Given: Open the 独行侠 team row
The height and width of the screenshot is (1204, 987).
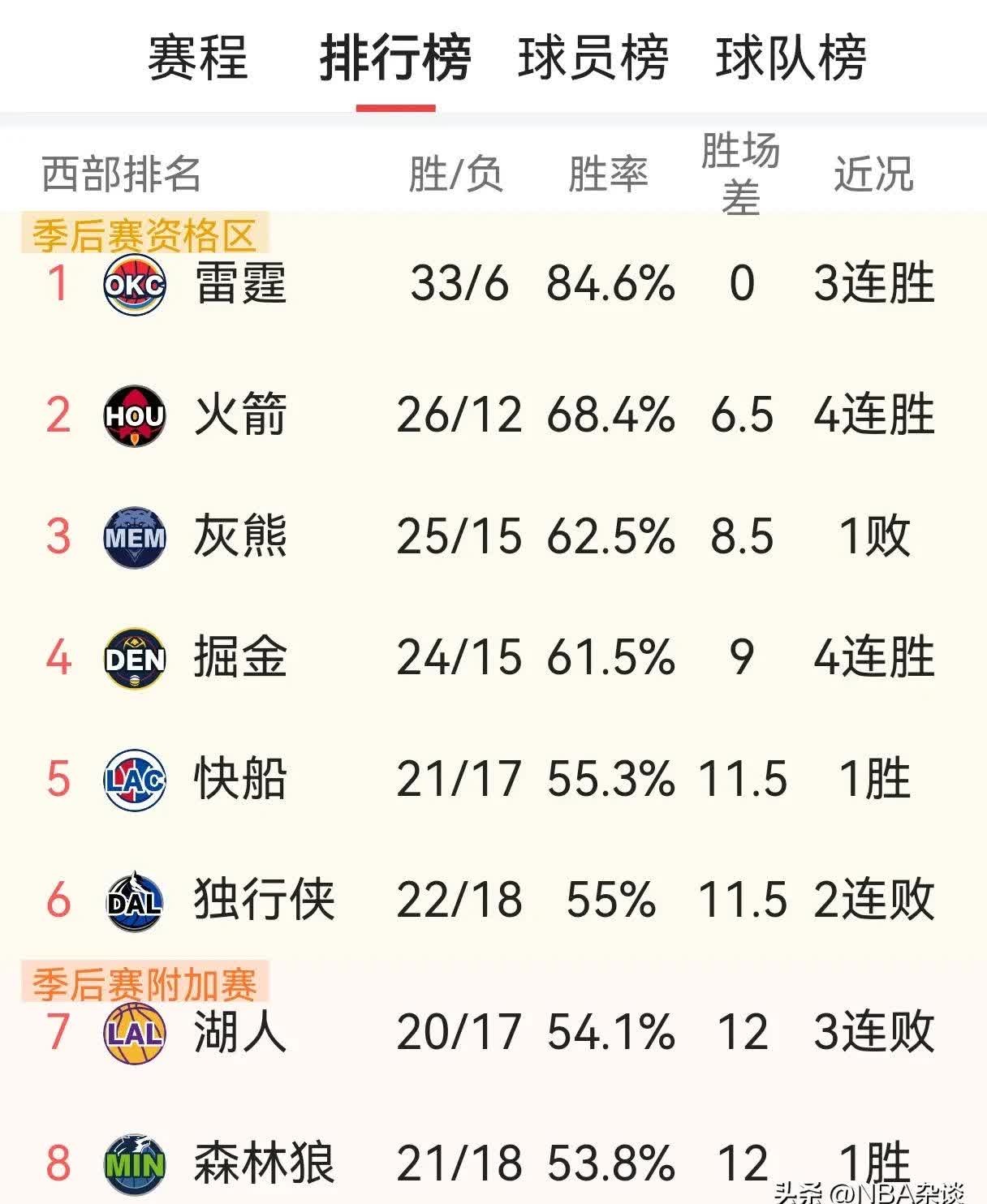Looking at the screenshot, I should tap(263, 900).
